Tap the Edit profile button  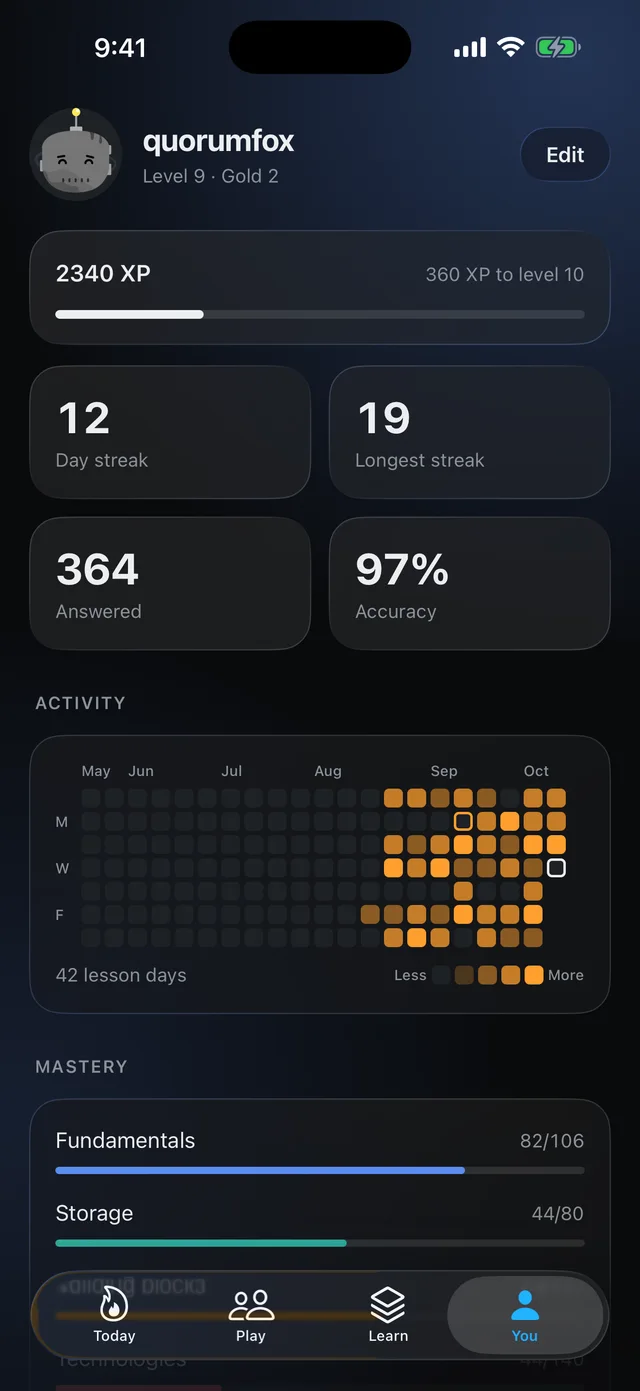coord(565,155)
